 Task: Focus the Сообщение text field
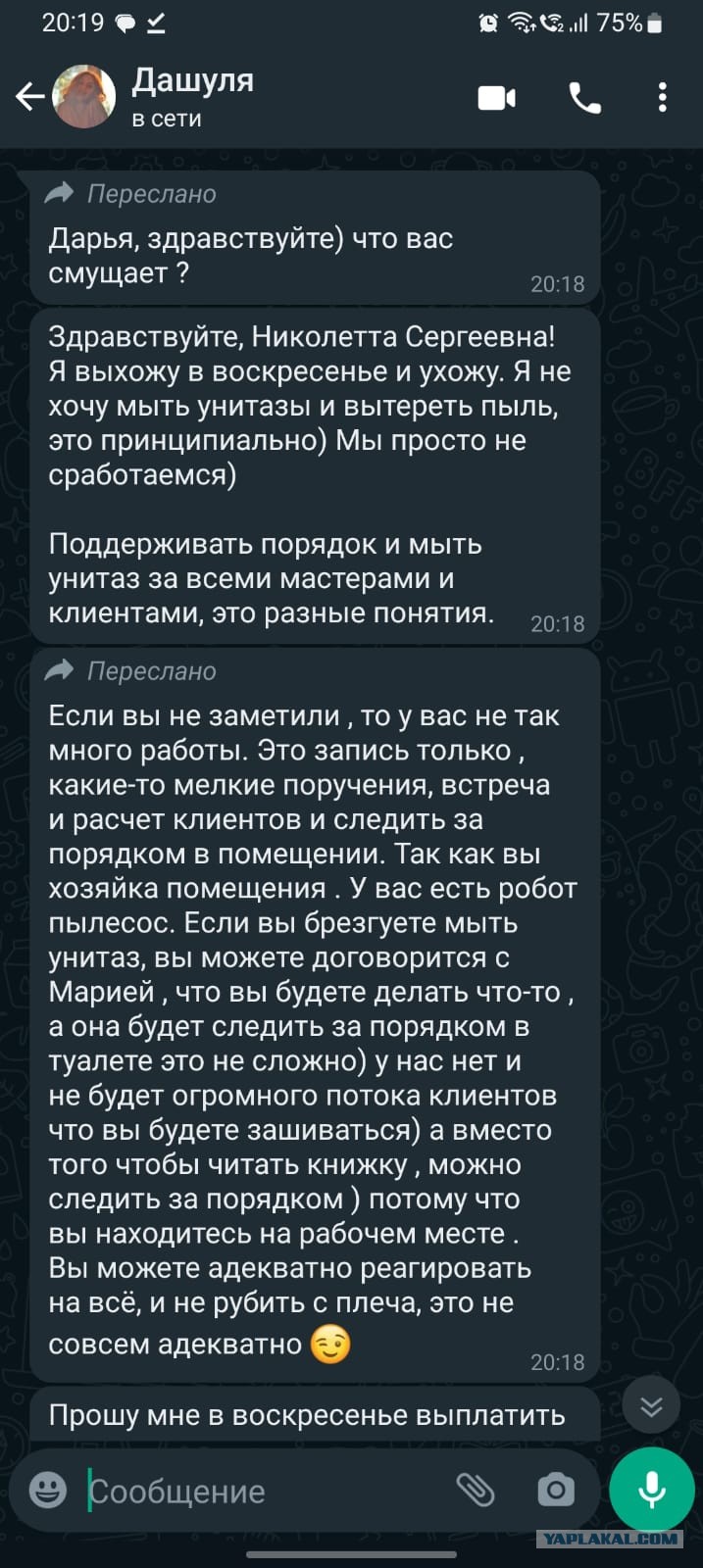click(x=265, y=1491)
